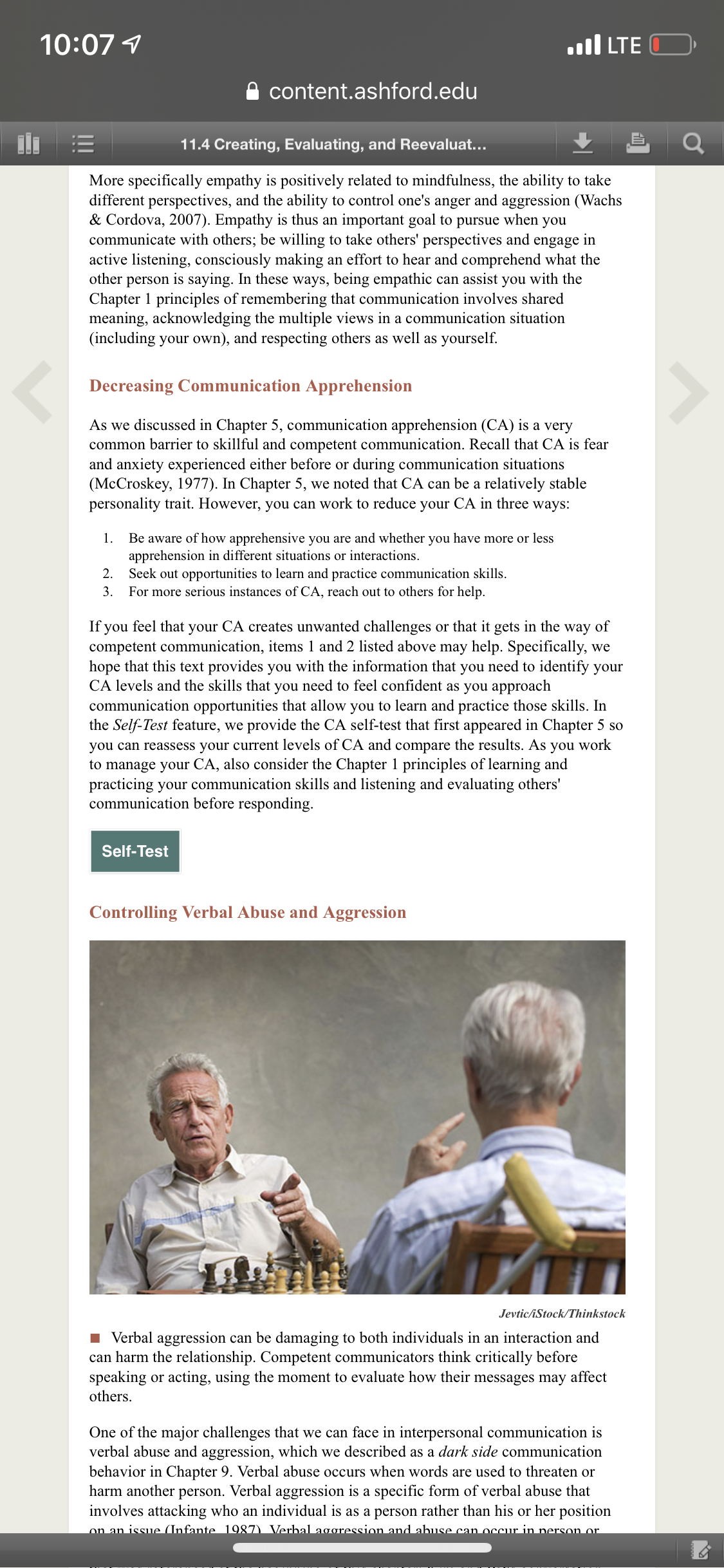
Task: Open the library bookshelf icon
Action: [28, 143]
